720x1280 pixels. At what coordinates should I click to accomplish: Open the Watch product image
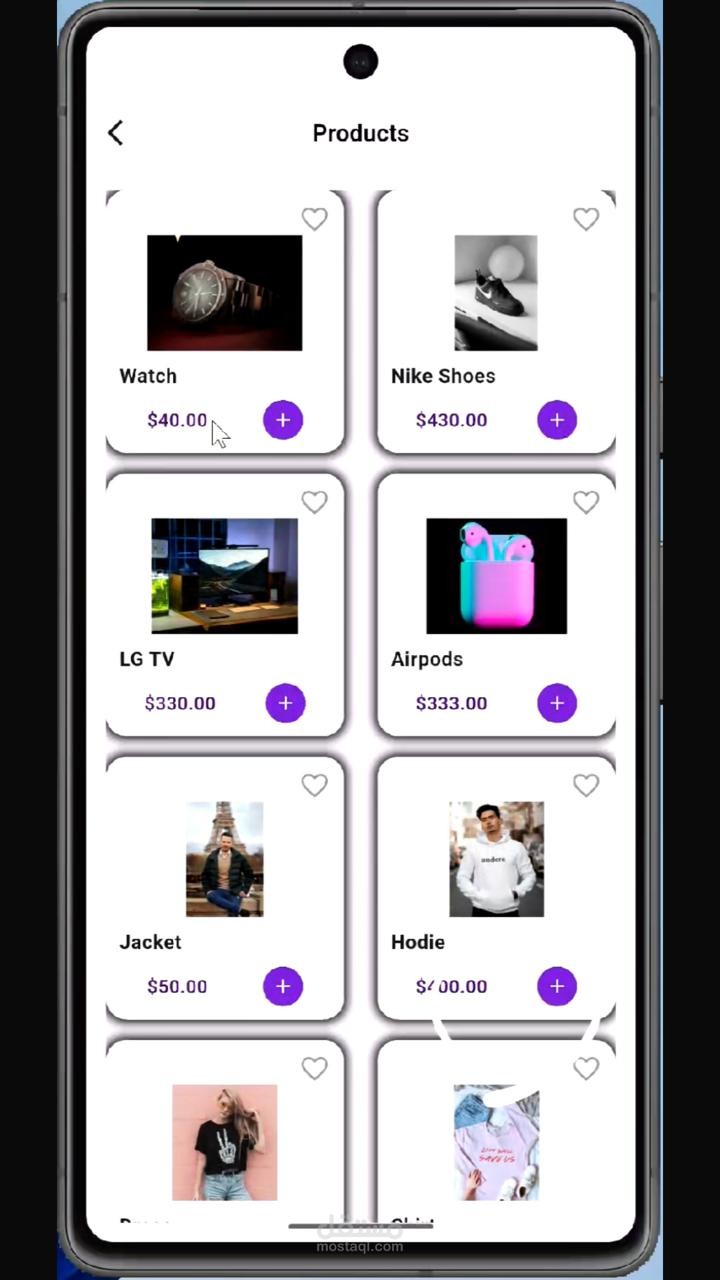[223, 293]
